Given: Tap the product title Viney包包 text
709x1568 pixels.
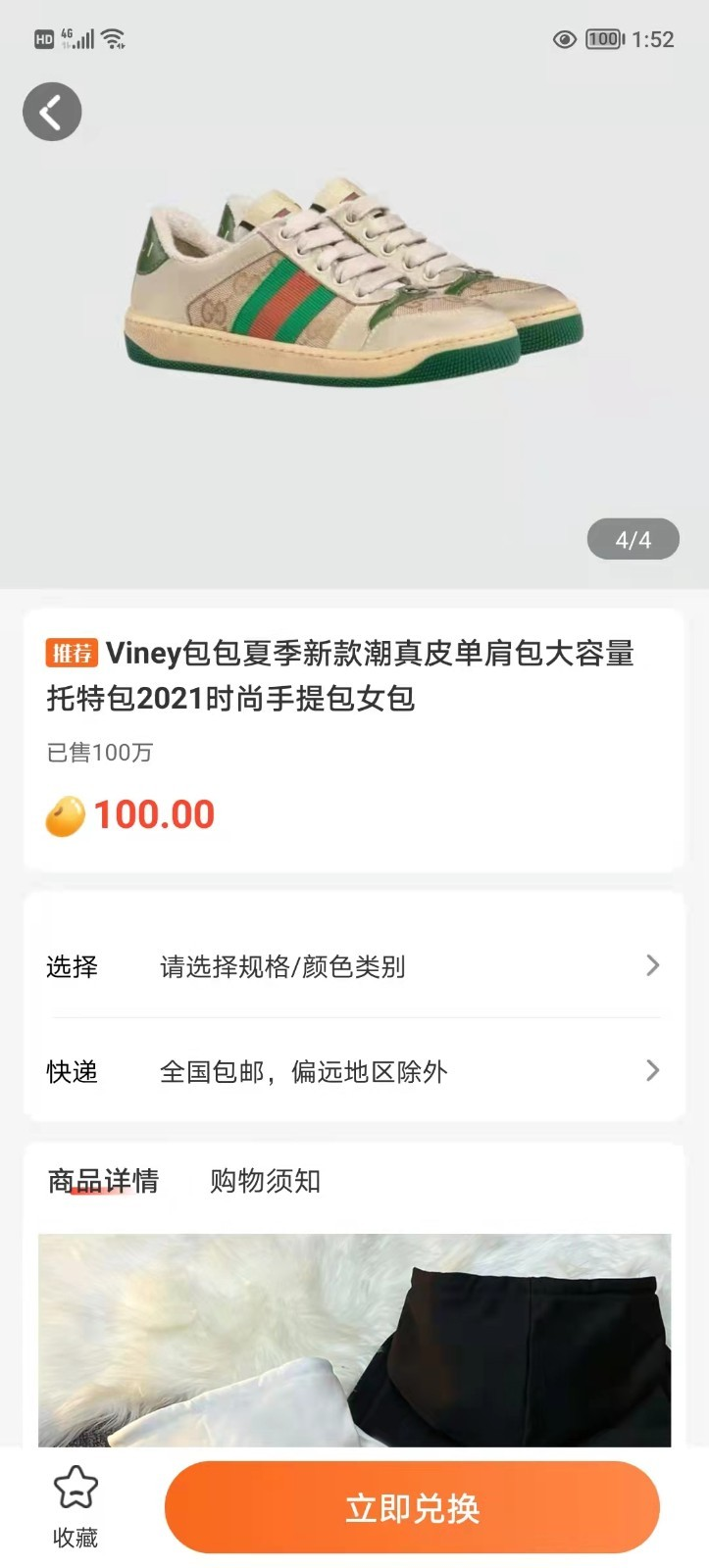Looking at the screenshot, I should click(x=167, y=653).
